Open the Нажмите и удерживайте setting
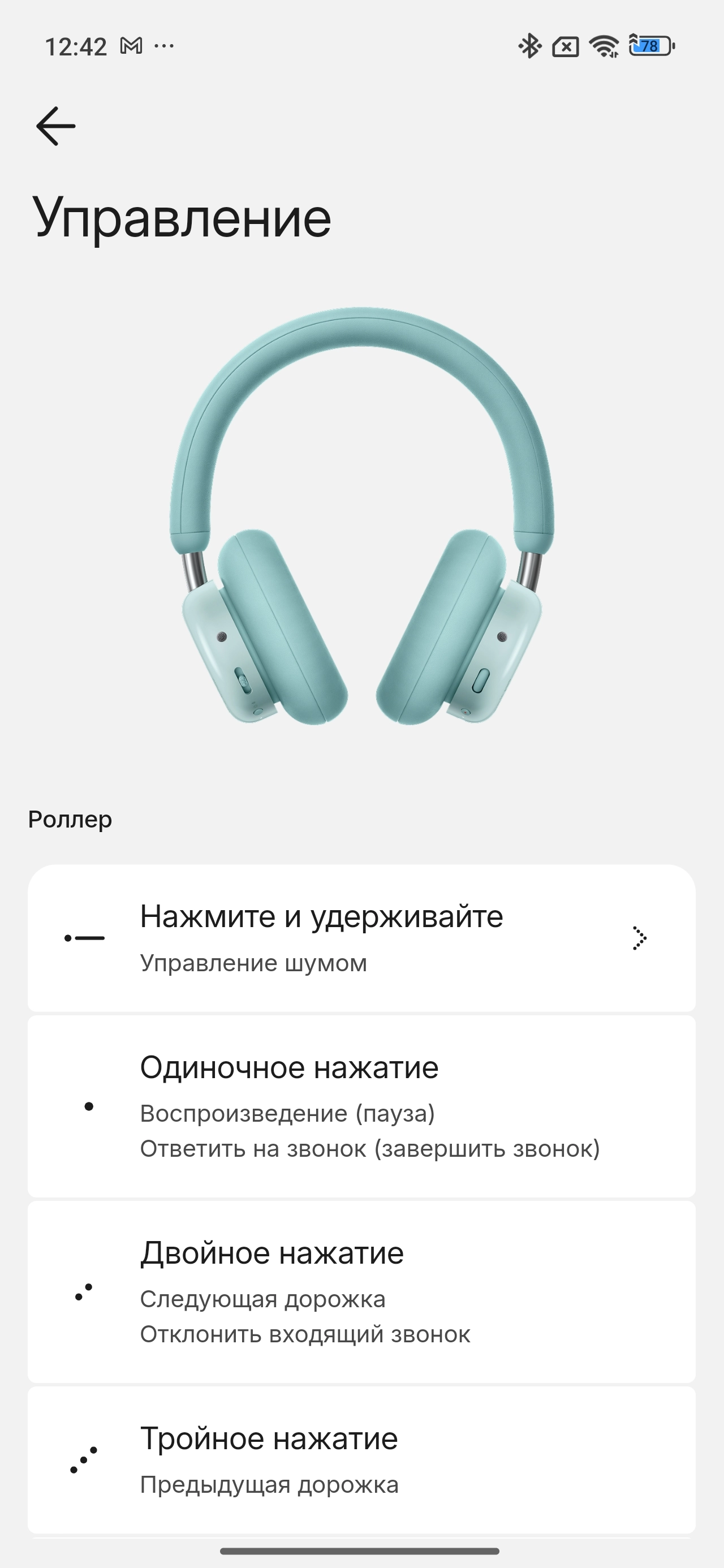Screen dimensions: 724x1568 click(x=361, y=938)
